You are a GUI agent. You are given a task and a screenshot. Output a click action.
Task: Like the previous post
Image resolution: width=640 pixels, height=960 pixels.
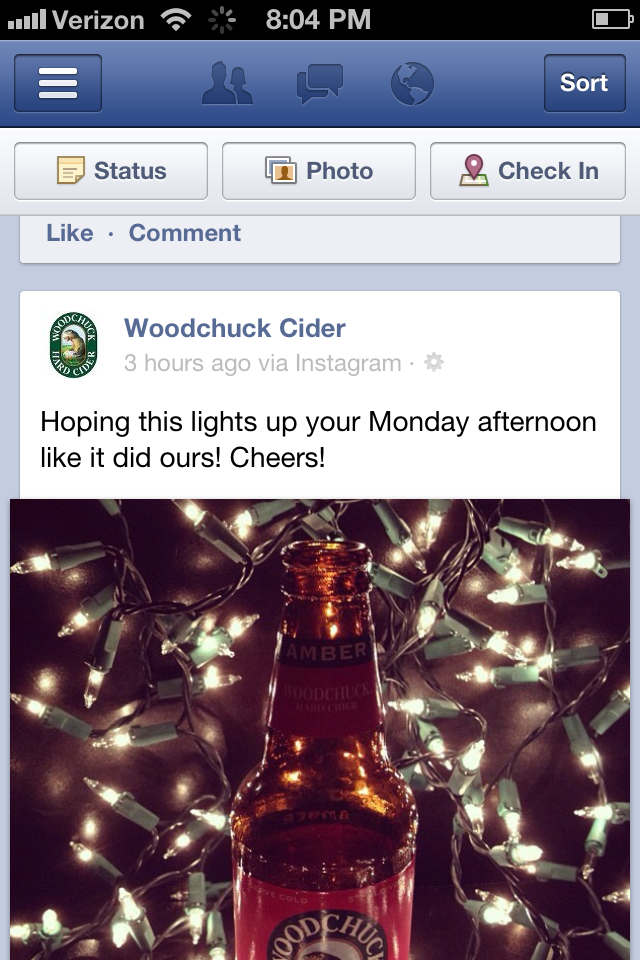click(70, 233)
